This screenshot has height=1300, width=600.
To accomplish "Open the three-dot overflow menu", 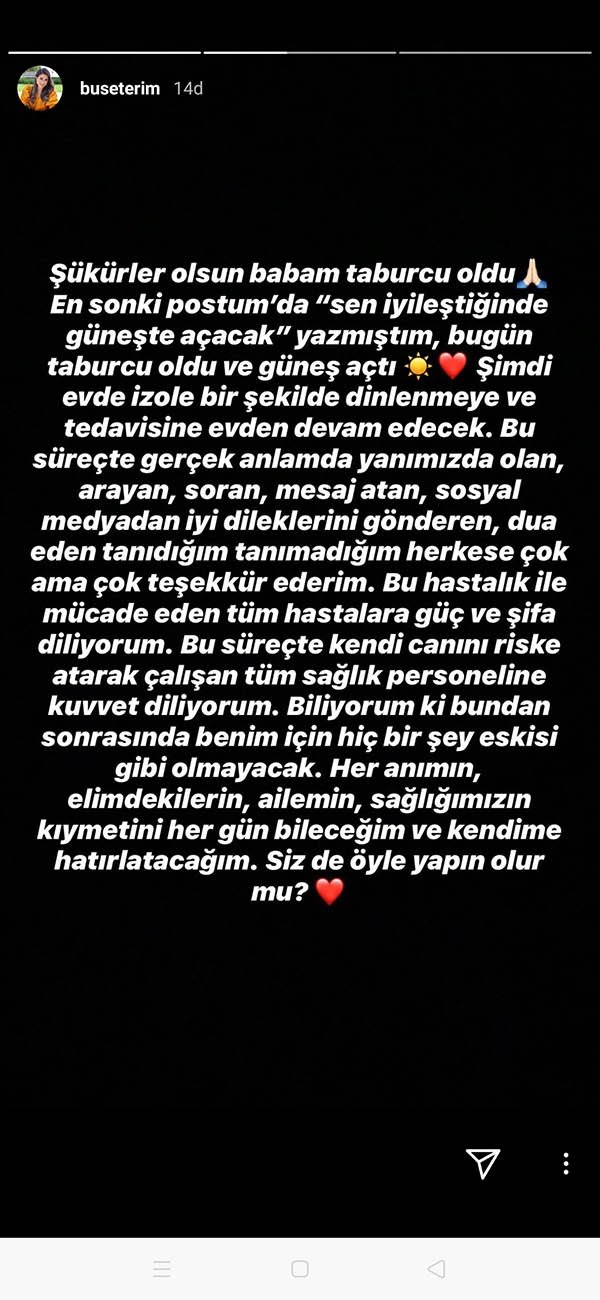I will click(566, 1162).
